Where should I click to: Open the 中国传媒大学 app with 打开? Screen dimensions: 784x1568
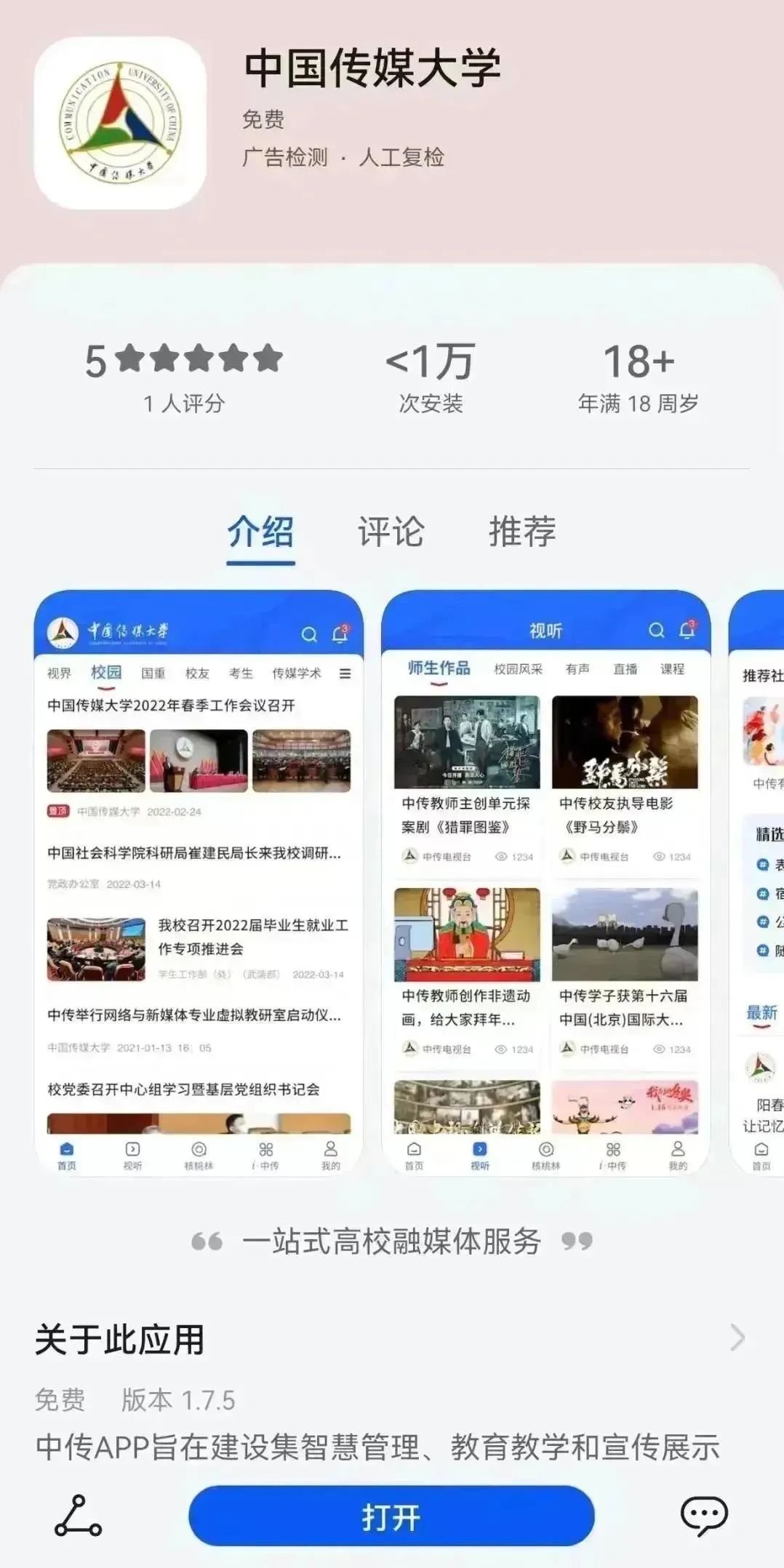point(391,1516)
